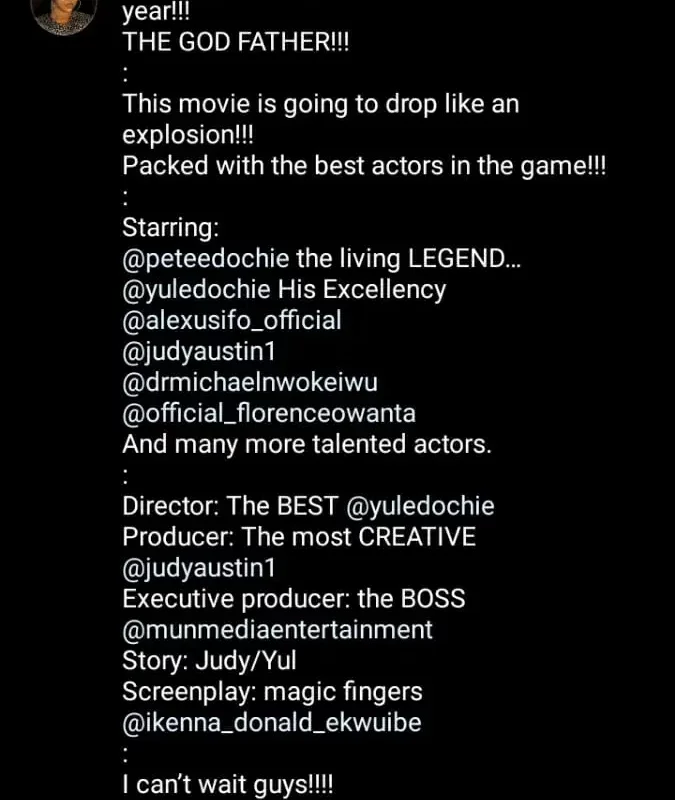This screenshot has height=800, width=675.
Task: Visit the @alexusifo_official profile
Action: [231, 321]
